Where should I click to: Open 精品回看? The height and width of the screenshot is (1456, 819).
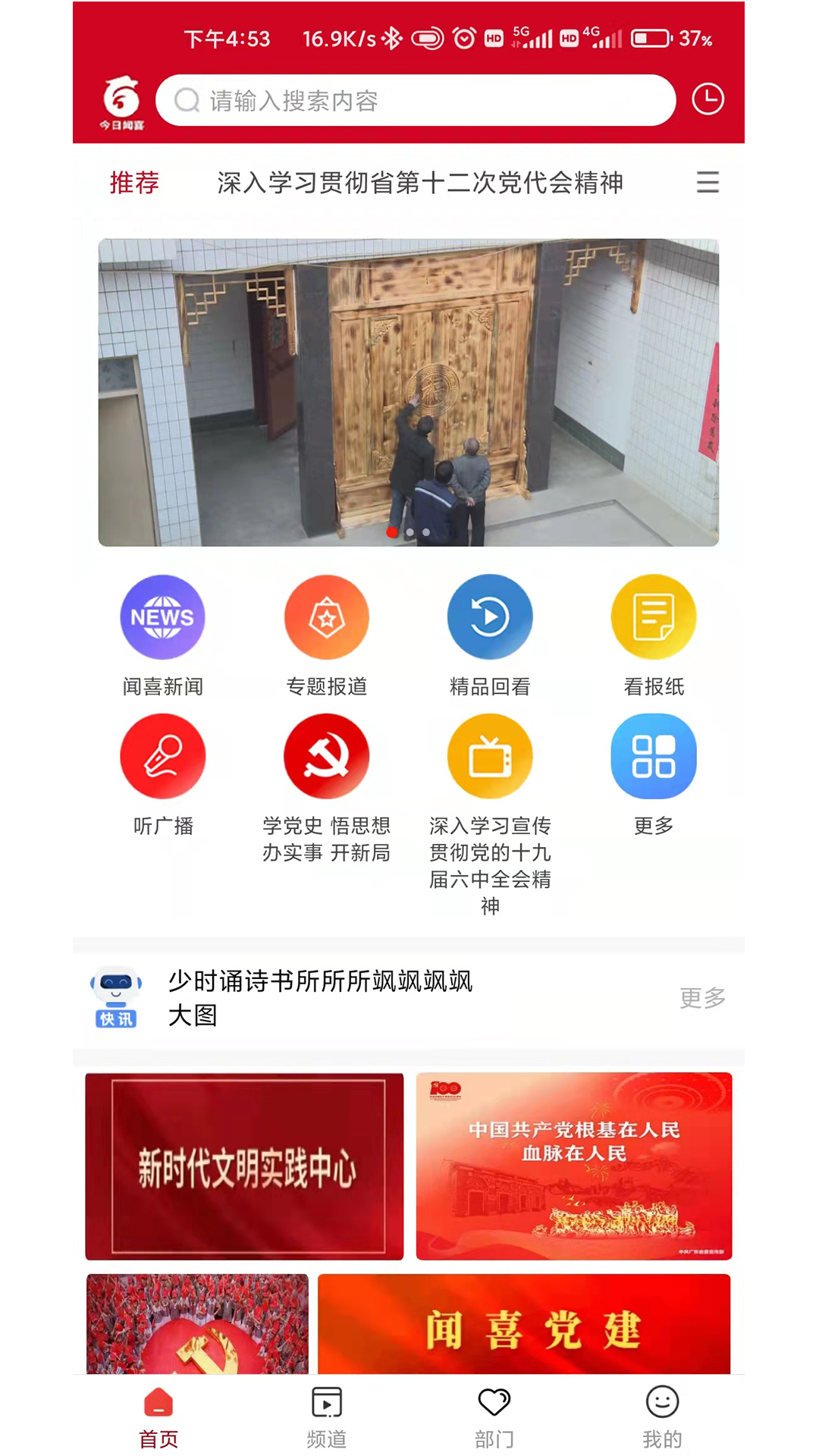490,617
